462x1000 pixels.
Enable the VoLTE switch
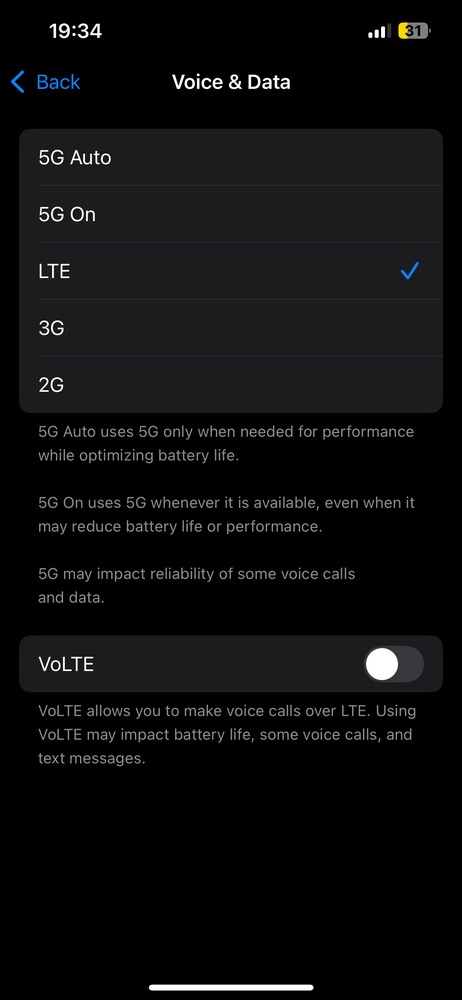tap(394, 665)
